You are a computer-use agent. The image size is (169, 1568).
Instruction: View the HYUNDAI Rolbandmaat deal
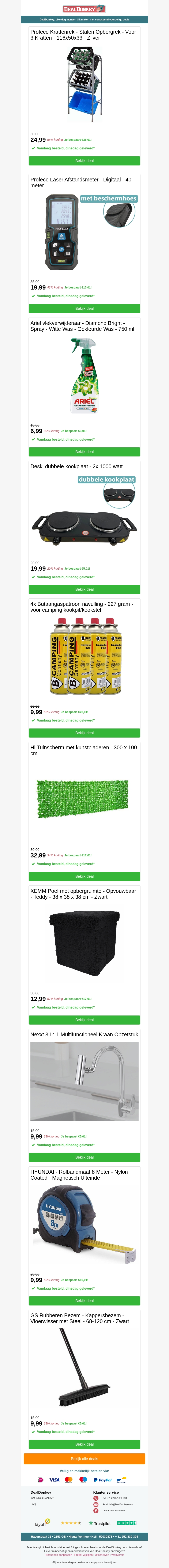tap(84, 1301)
